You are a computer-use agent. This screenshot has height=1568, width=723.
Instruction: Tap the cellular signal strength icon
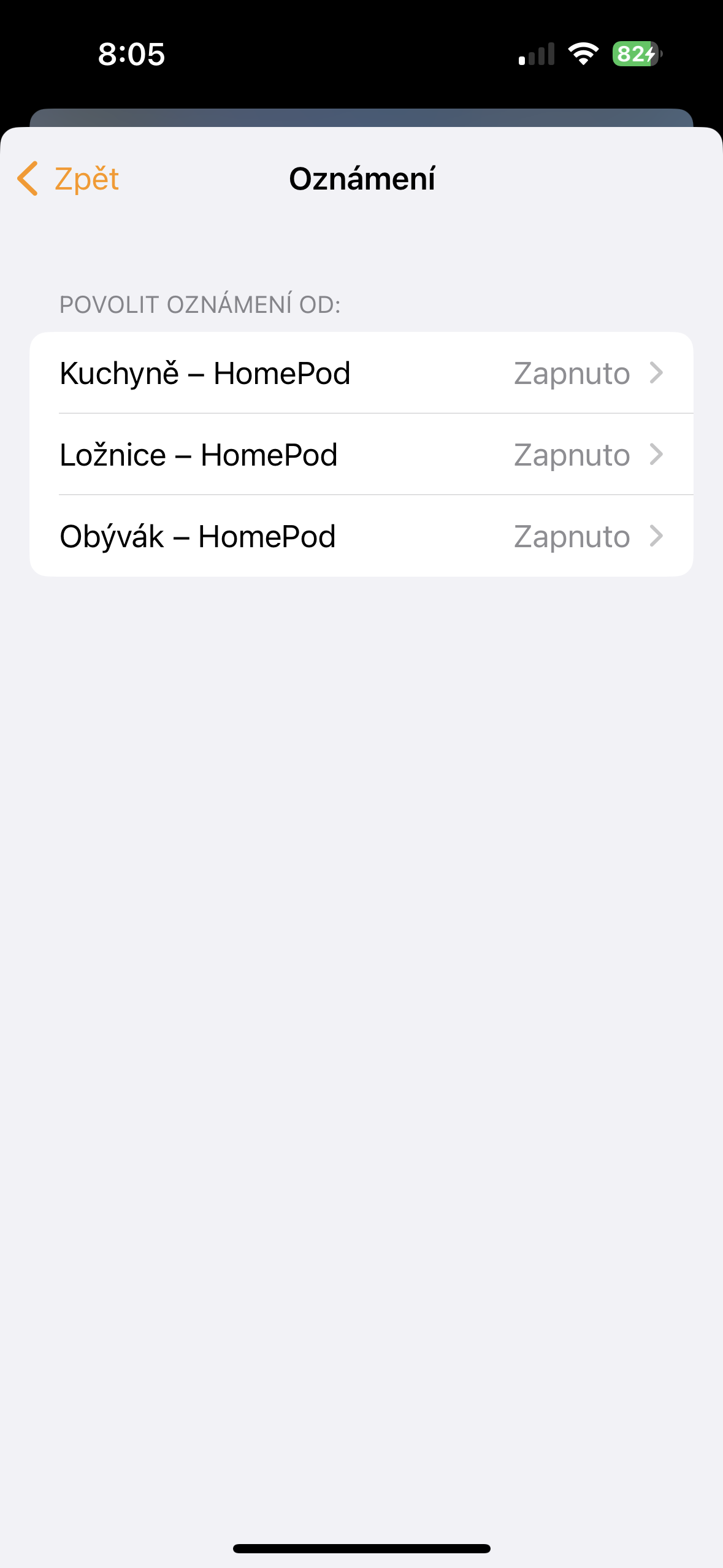tap(536, 54)
